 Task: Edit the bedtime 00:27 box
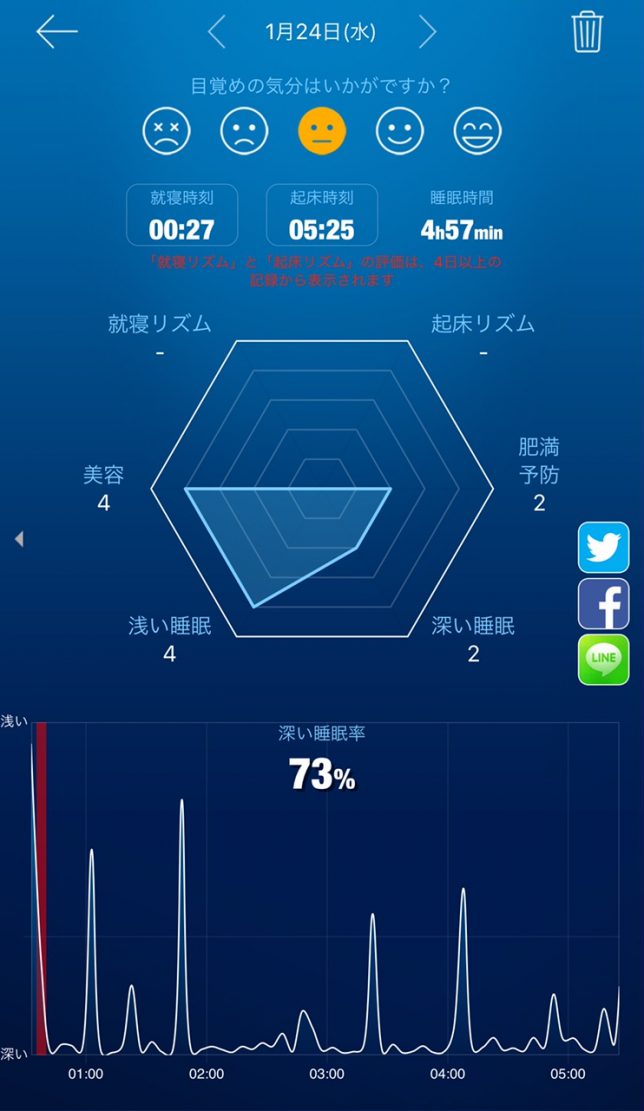[182, 215]
